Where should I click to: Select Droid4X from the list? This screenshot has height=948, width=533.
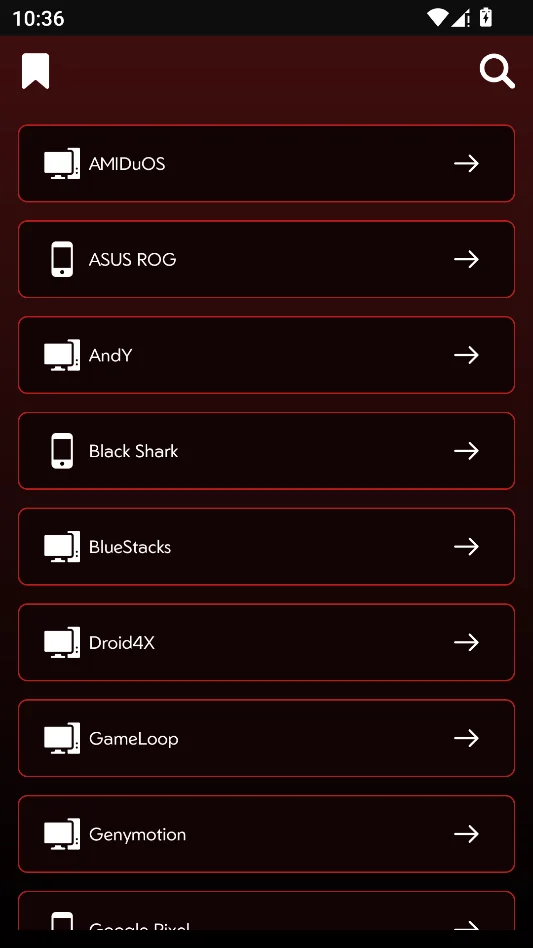(x=266, y=642)
